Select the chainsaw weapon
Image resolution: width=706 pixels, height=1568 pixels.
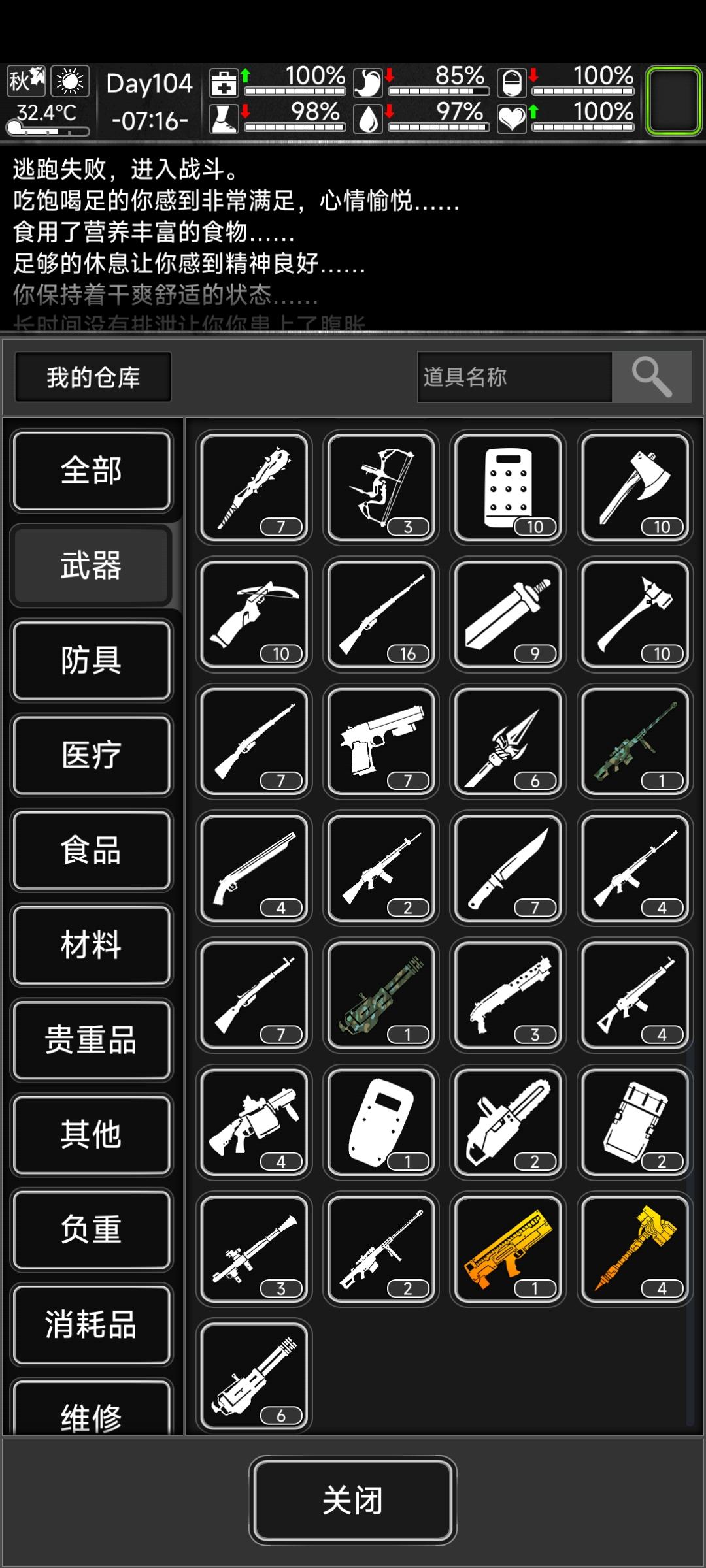pos(507,1124)
